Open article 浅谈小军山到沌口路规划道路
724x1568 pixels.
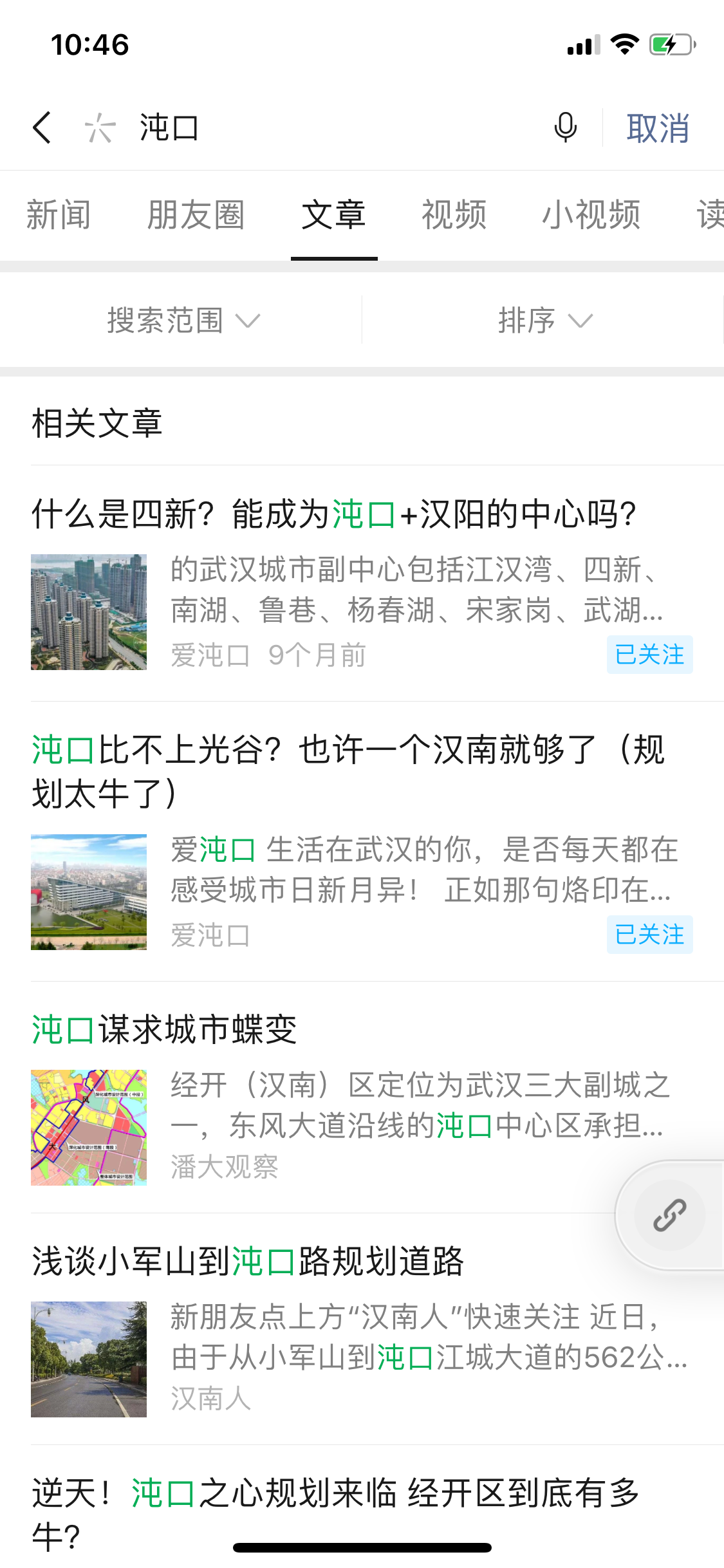tap(248, 1261)
